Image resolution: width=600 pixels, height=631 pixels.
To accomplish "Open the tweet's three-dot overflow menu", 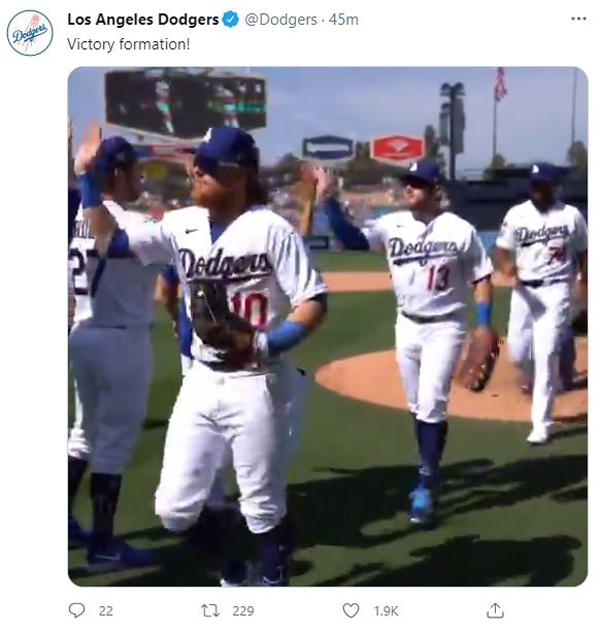I will pyautogui.click(x=578, y=19).
